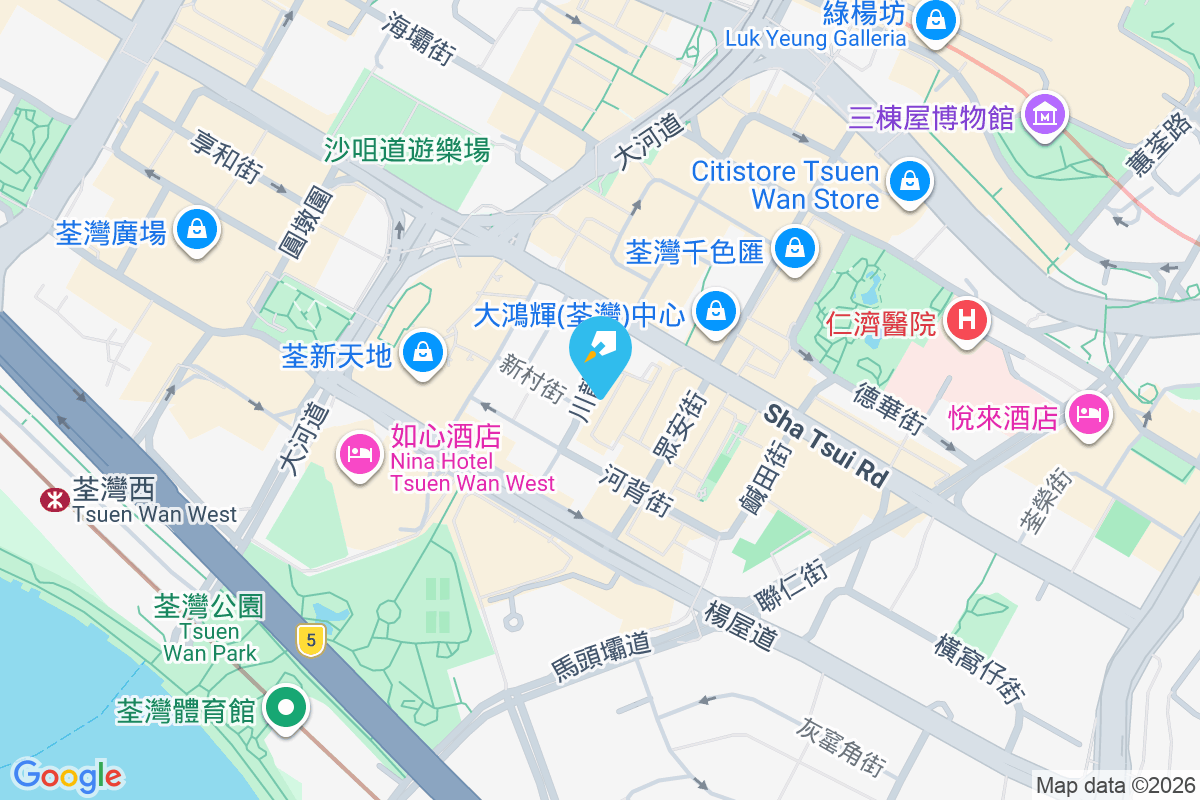Tap the 悅來酒店 hotel pin
Screen dimensions: 1200x800
[1089, 413]
